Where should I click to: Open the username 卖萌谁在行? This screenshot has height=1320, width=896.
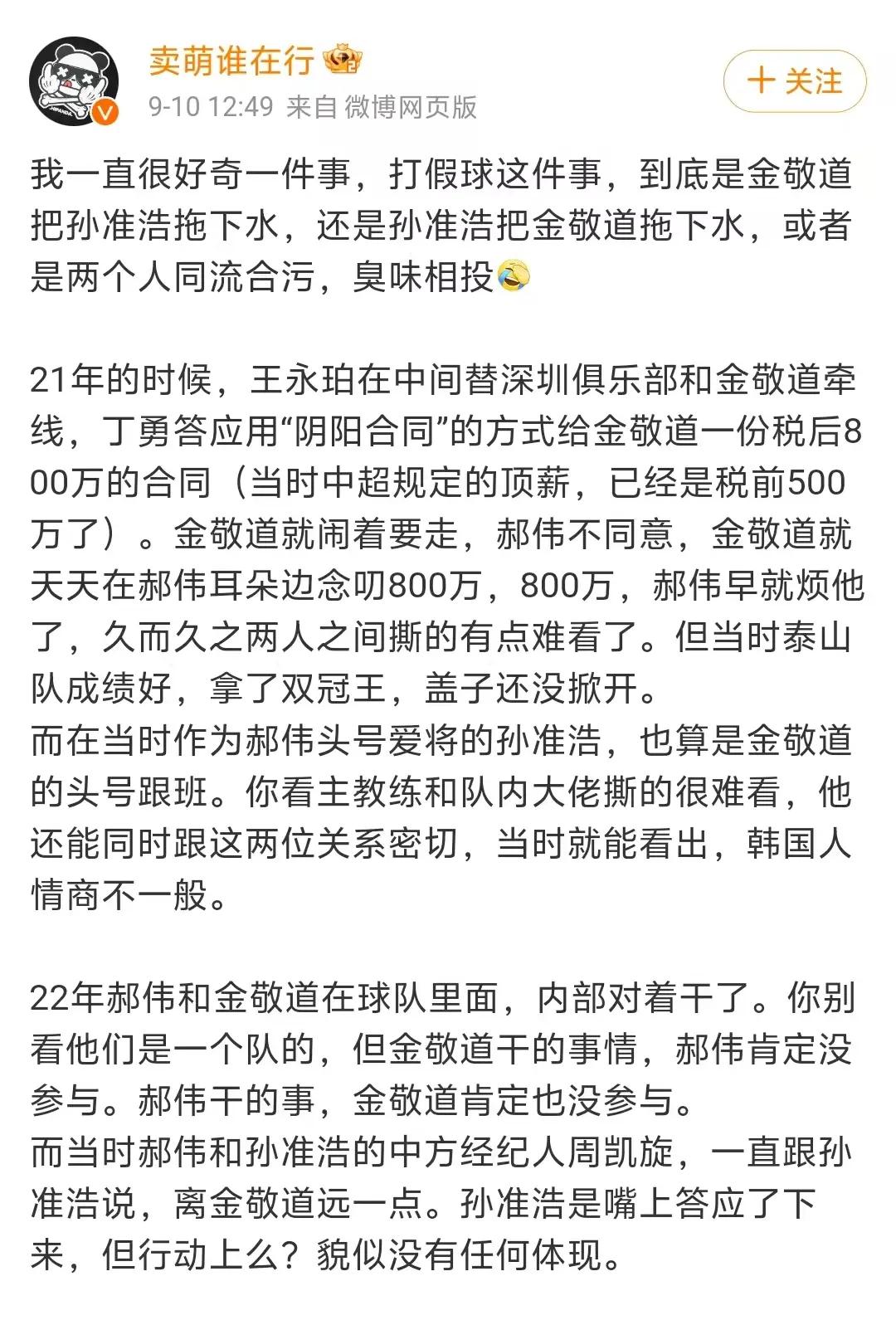(x=232, y=61)
